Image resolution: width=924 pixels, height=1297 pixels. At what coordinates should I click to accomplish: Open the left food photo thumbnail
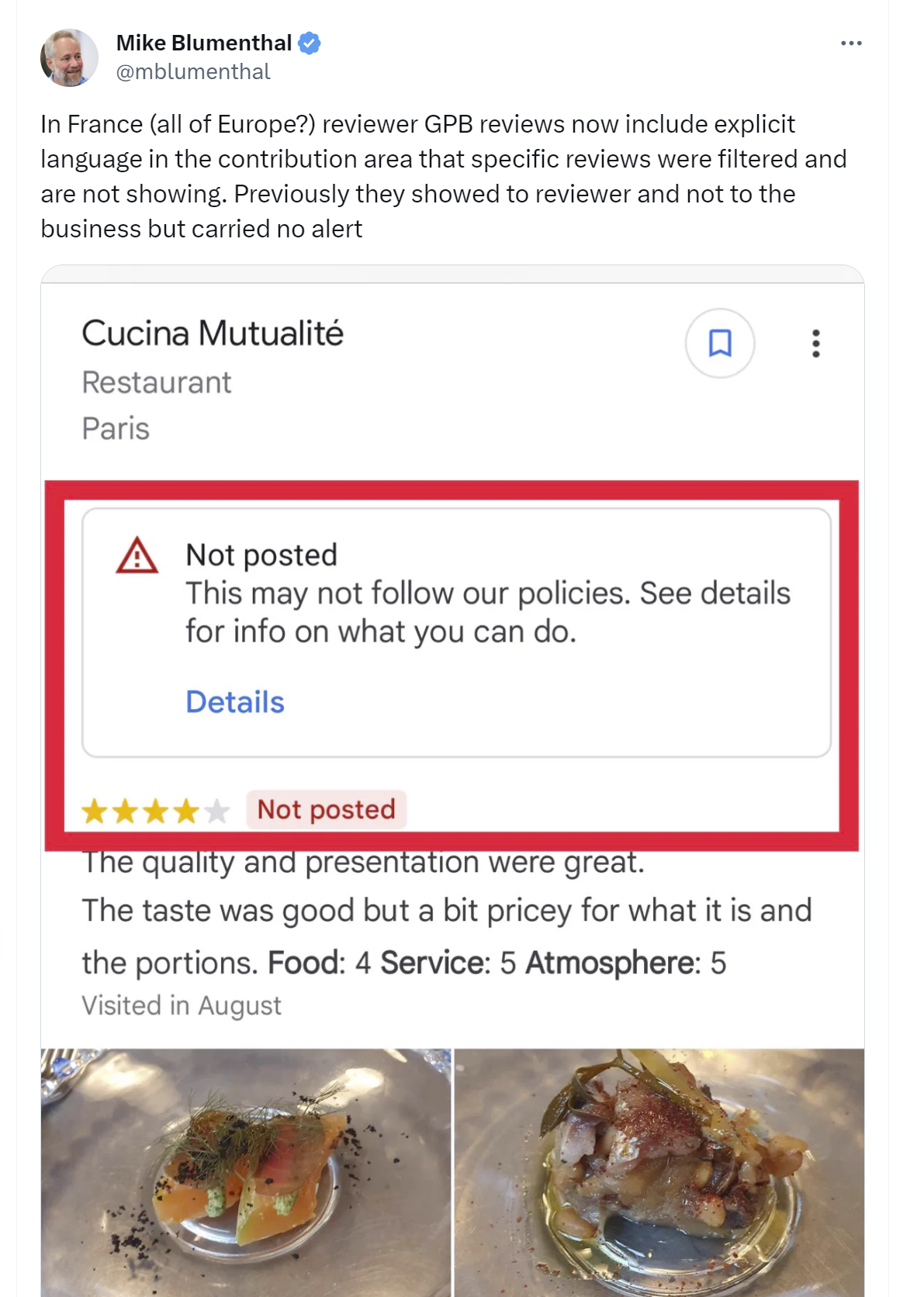point(241,1171)
